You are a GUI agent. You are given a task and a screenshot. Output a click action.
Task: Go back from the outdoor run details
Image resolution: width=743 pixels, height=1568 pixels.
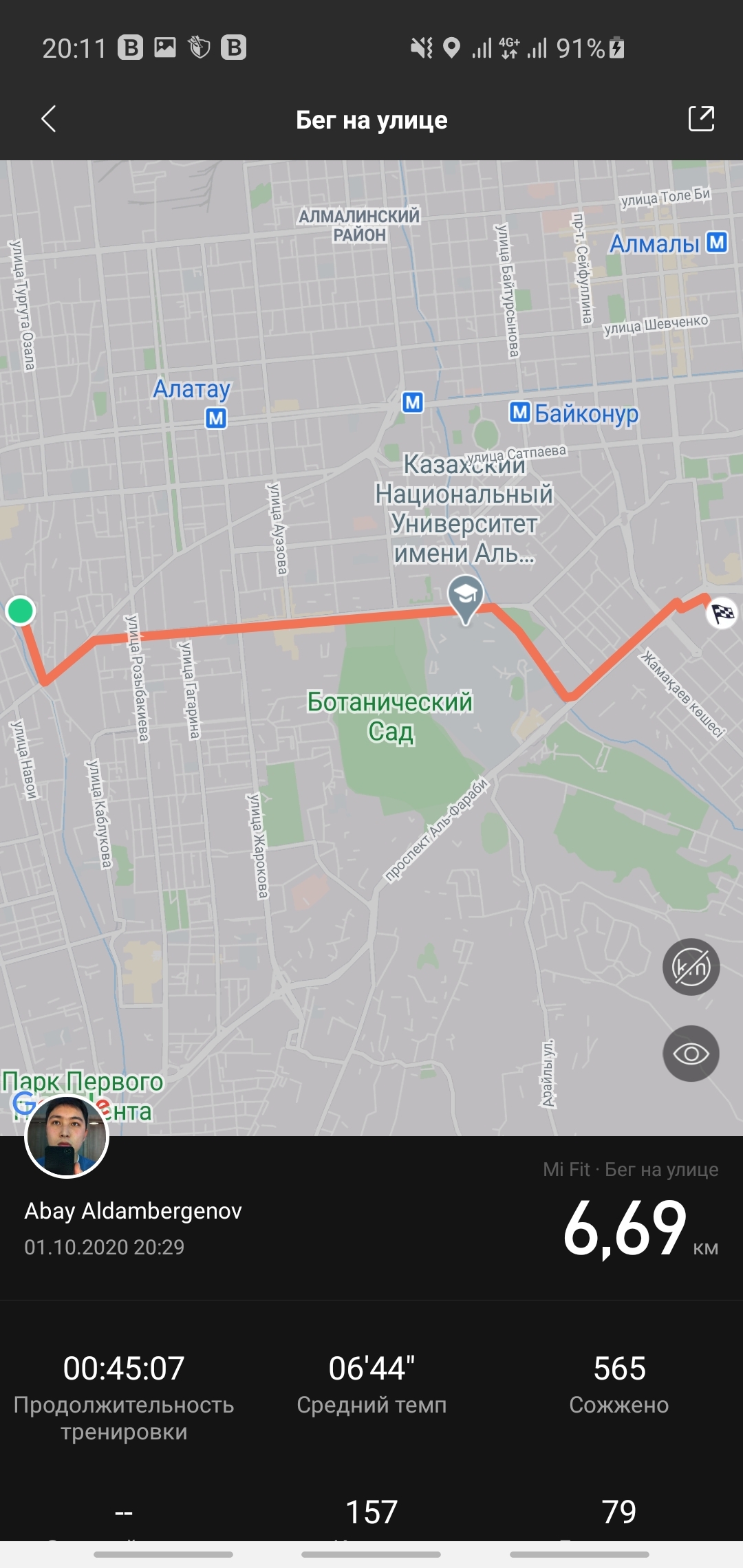48,119
